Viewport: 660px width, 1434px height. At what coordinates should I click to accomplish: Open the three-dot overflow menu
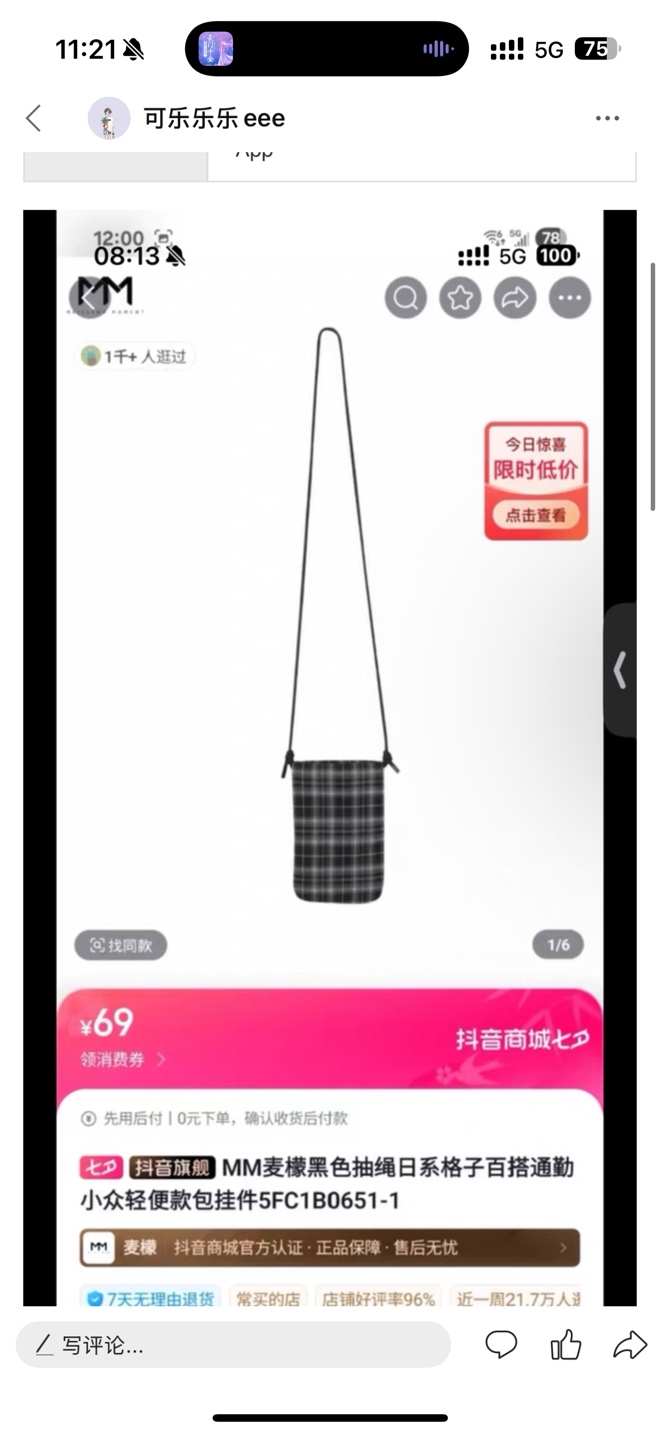607,118
